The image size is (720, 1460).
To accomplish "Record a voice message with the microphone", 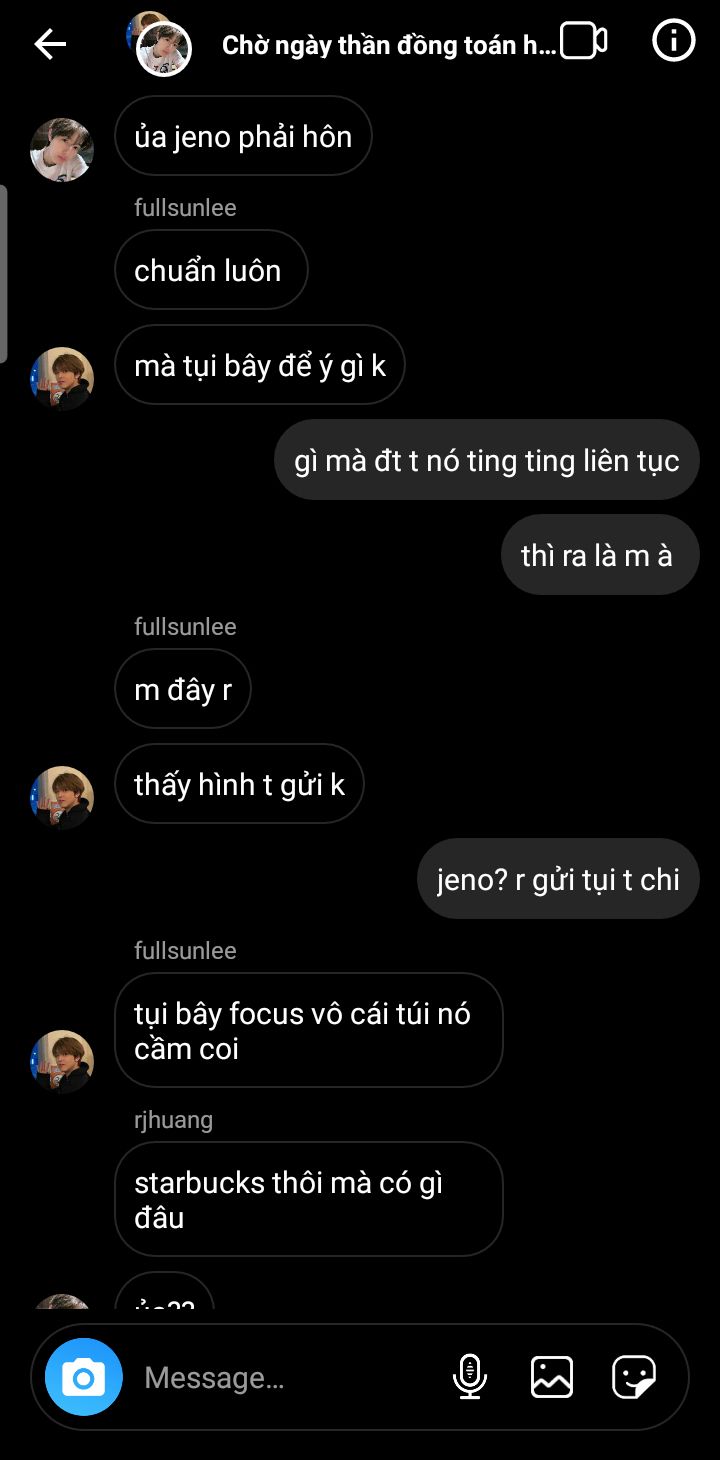I will (469, 1377).
